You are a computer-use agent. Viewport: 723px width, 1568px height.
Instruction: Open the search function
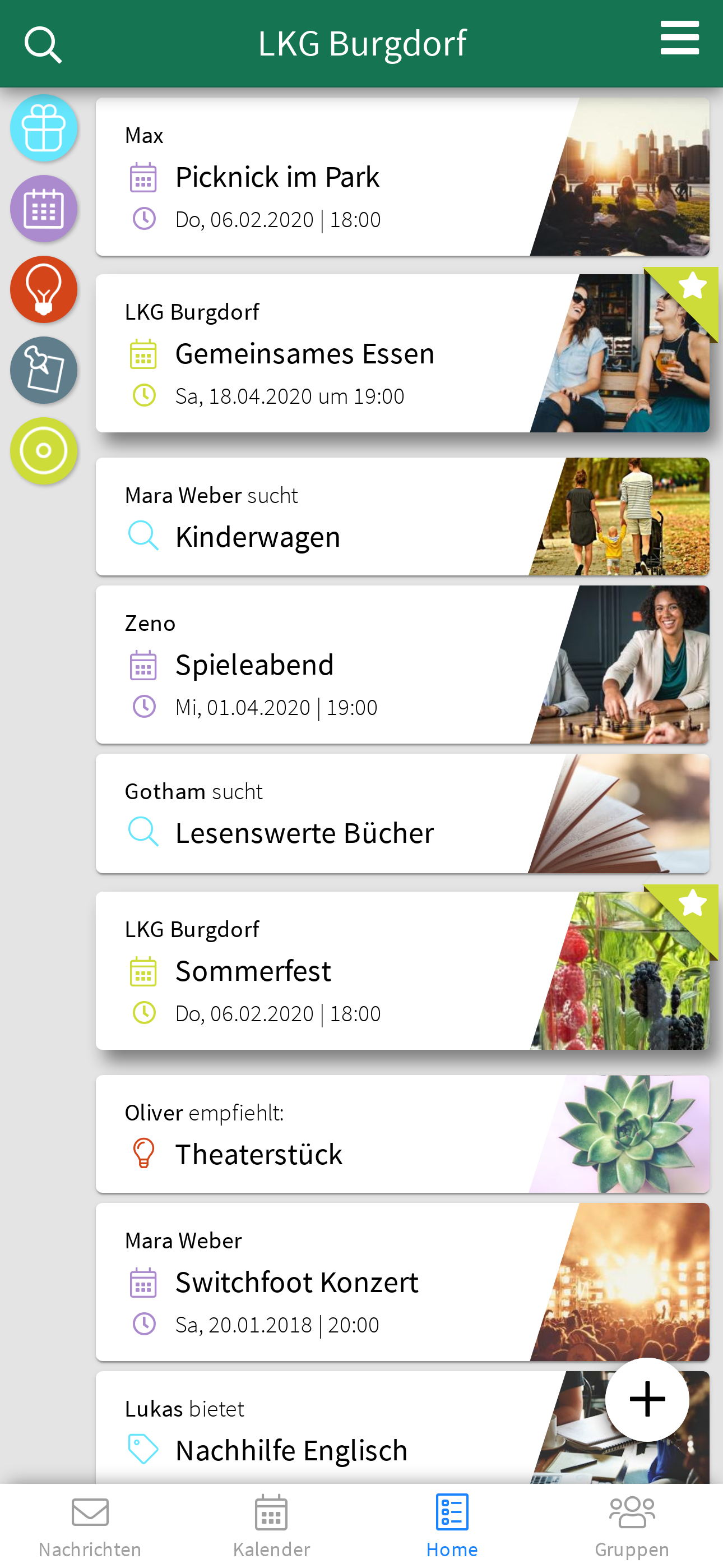(x=43, y=43)
